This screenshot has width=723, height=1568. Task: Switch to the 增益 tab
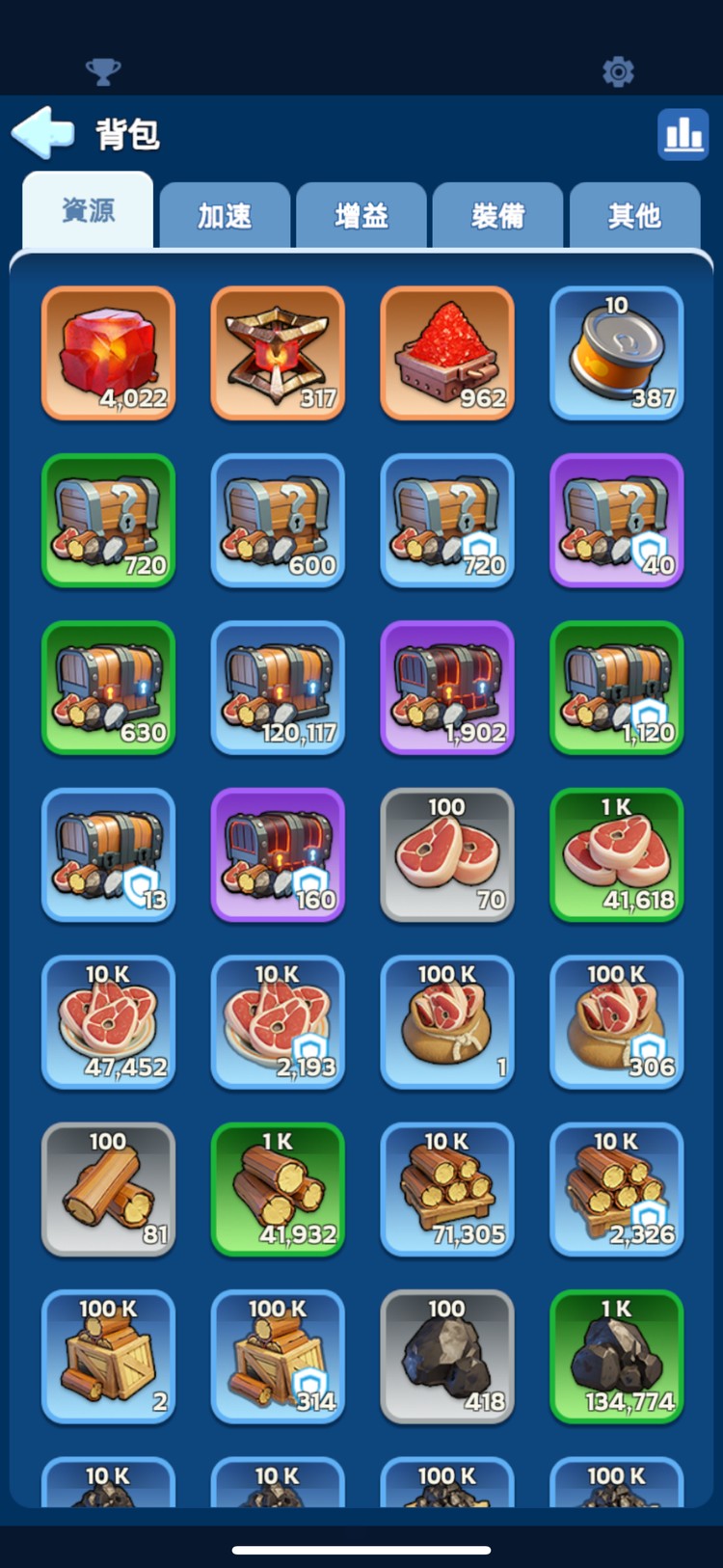[361, 216]
